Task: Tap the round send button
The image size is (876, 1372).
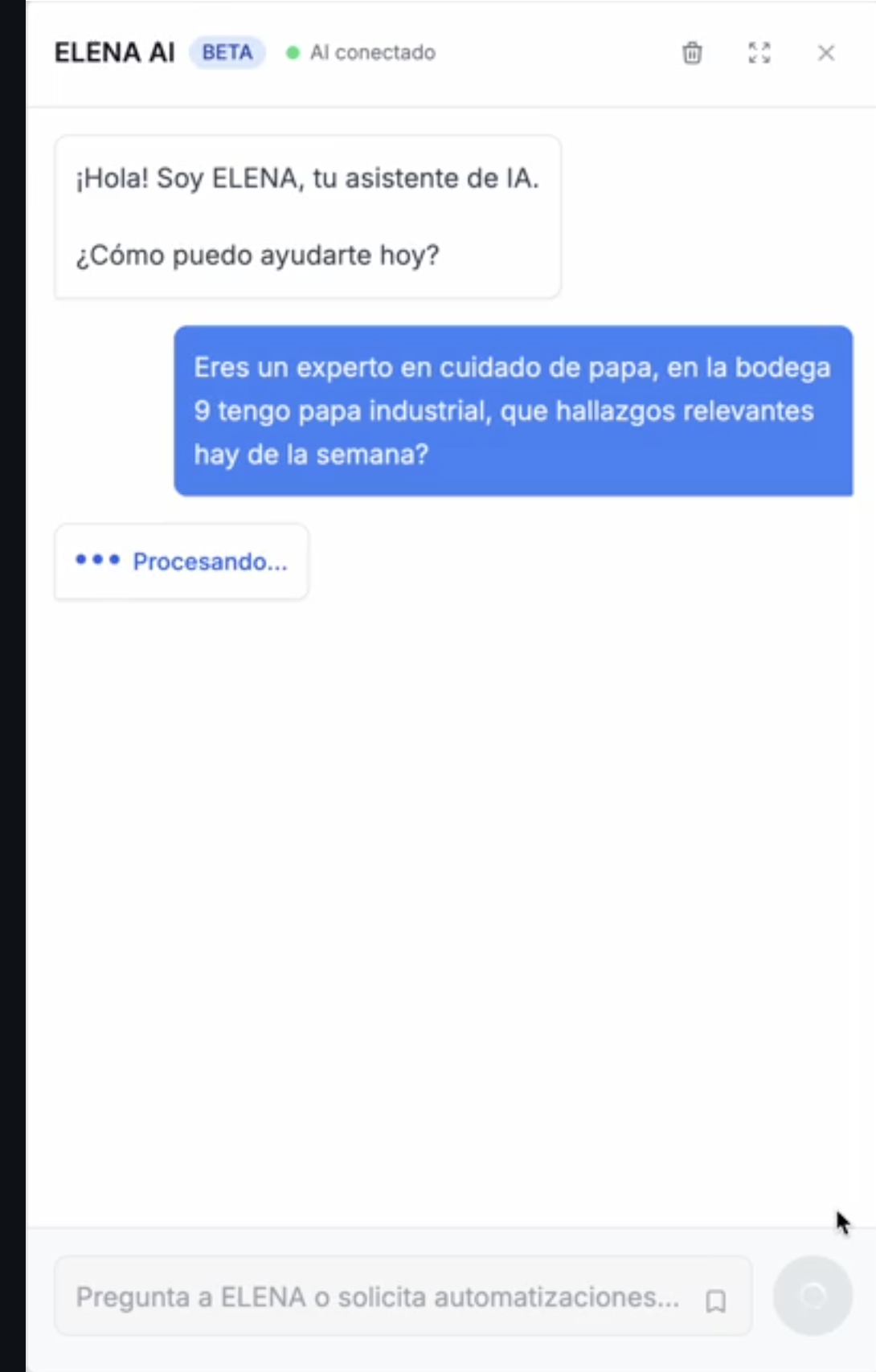Action: (x=813, y=1296)
